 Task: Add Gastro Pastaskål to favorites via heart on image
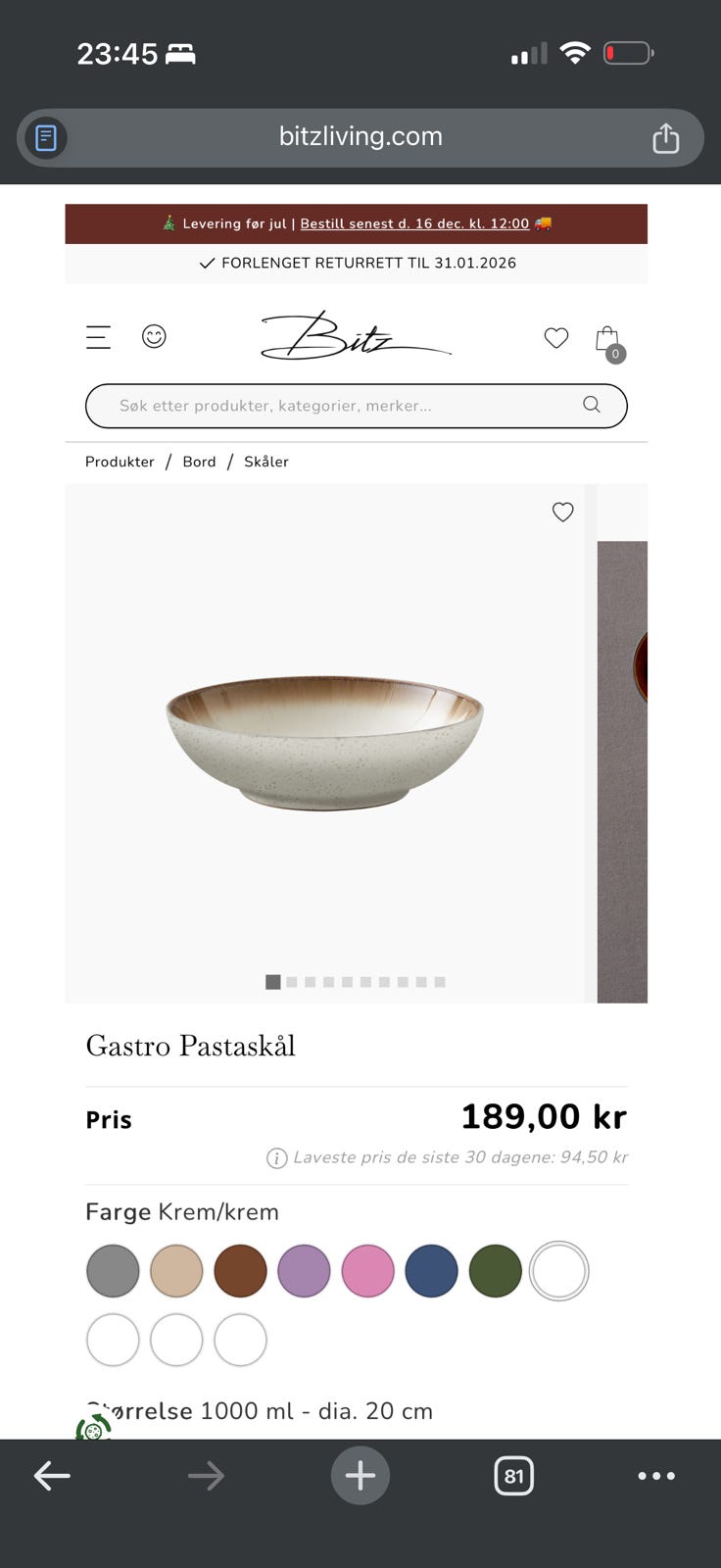562,512
